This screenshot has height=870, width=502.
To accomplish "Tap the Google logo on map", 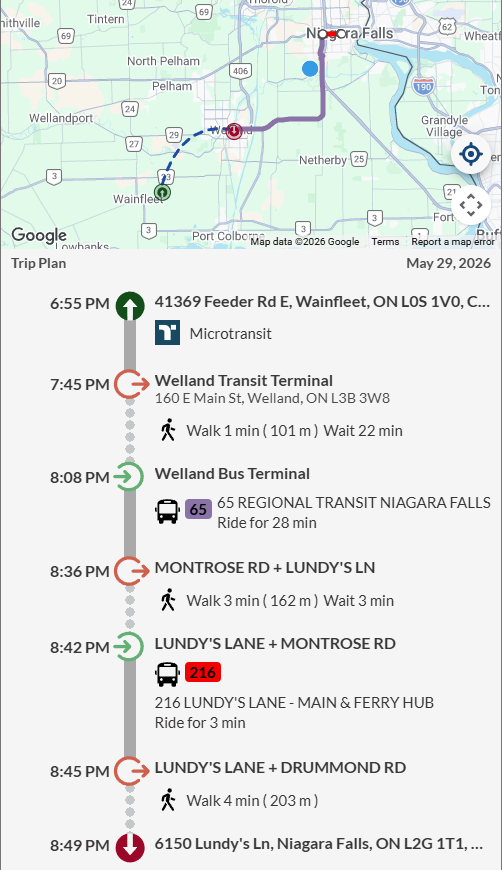I will pyautogui.click(x=39, y=235).
